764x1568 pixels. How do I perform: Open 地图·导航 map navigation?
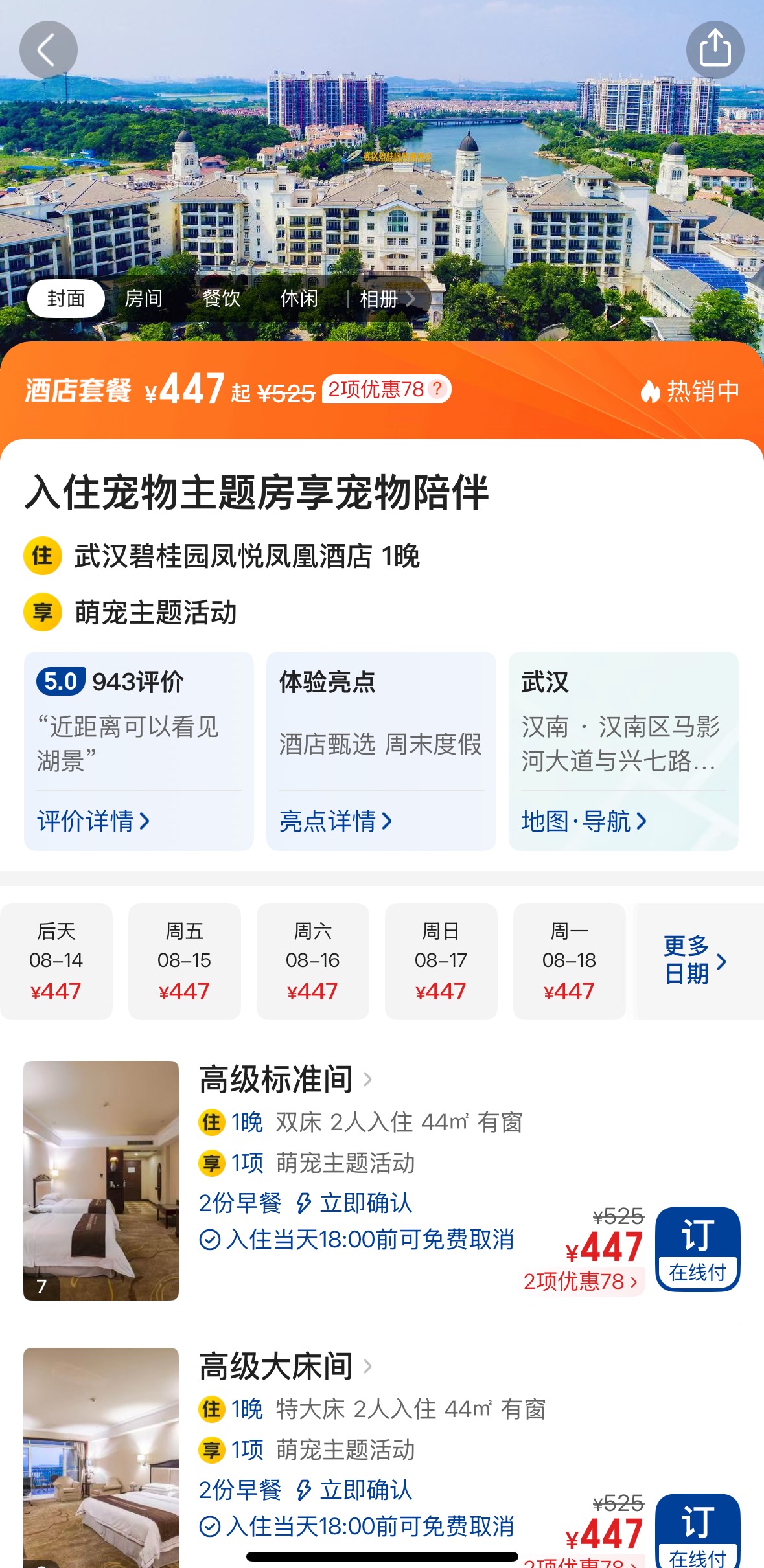click(583, 821)
